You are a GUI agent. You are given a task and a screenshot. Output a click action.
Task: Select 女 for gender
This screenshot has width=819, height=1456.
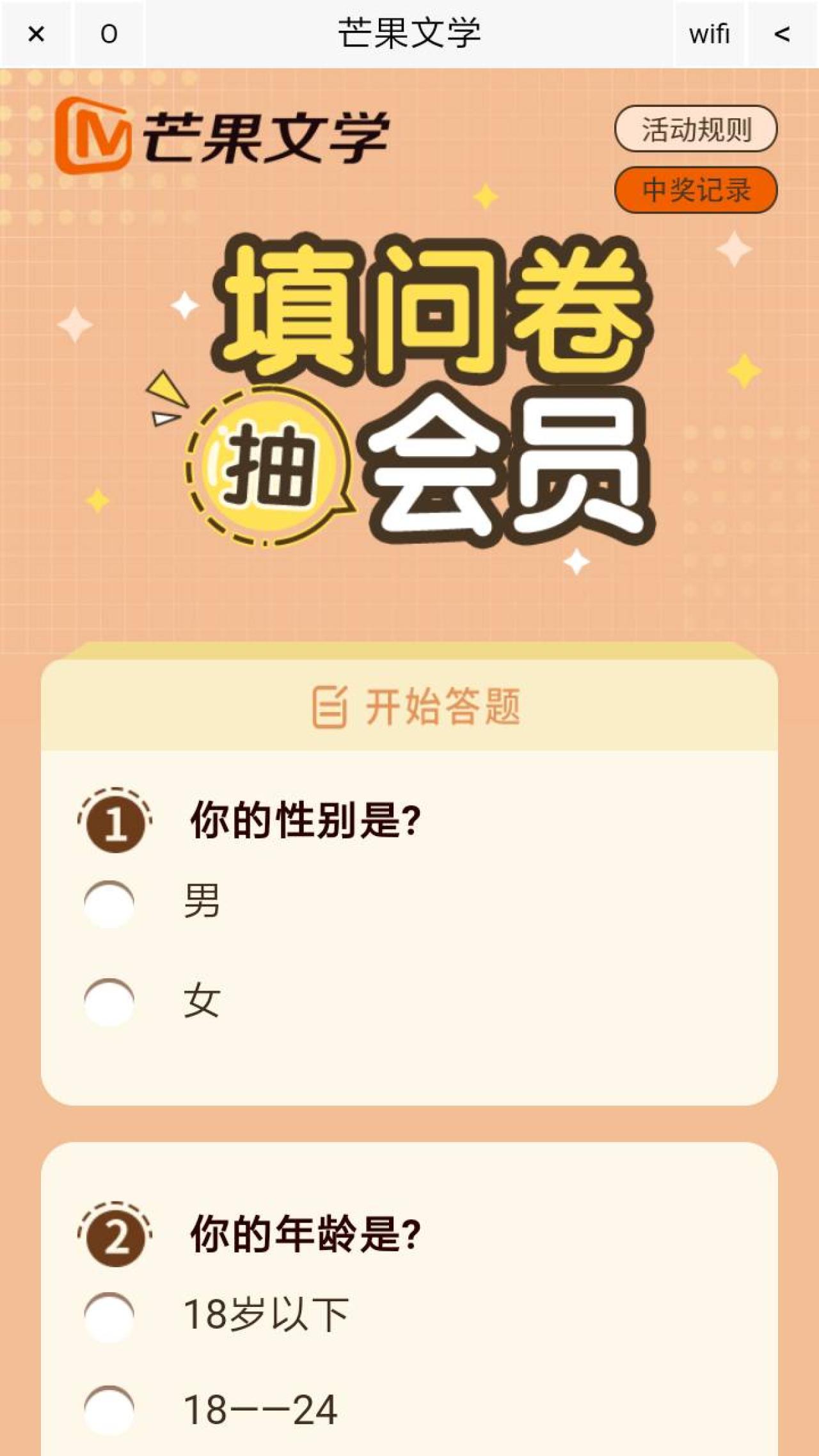coord(109,1001)
